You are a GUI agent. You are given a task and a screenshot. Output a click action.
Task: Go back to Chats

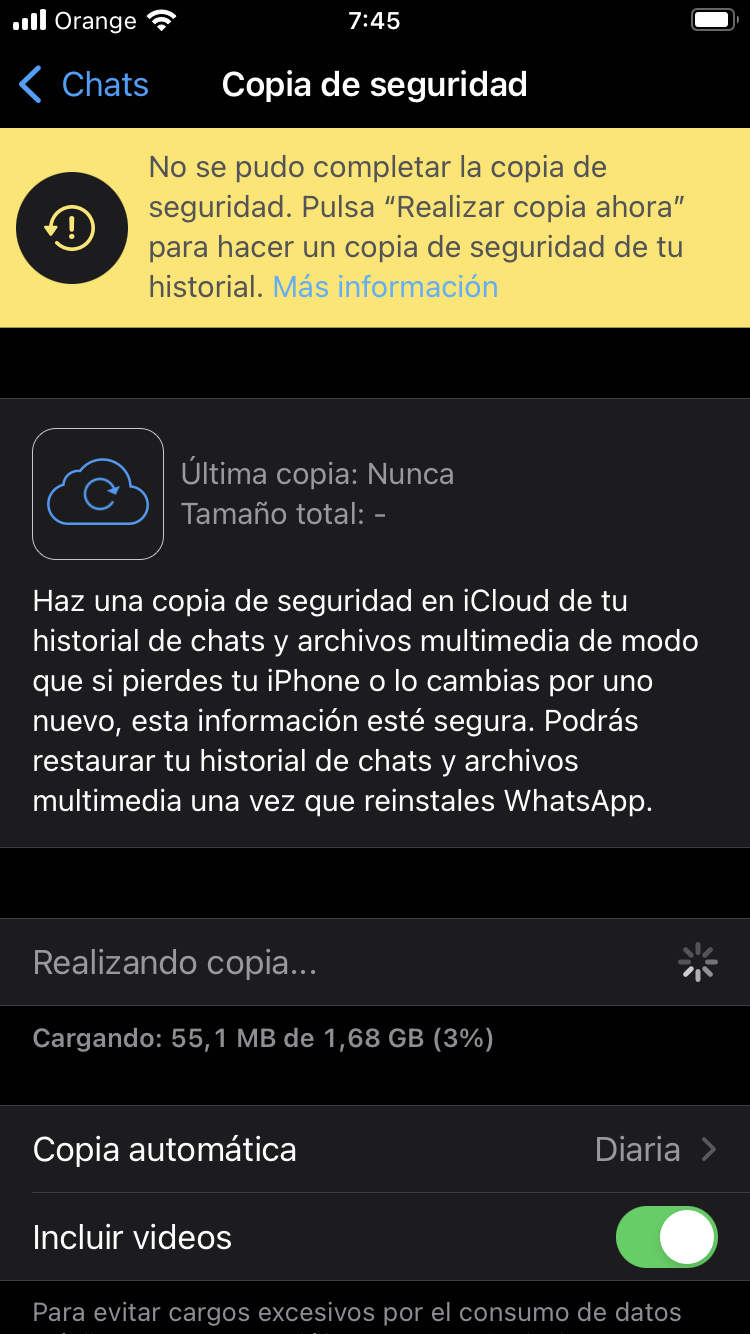84,85
